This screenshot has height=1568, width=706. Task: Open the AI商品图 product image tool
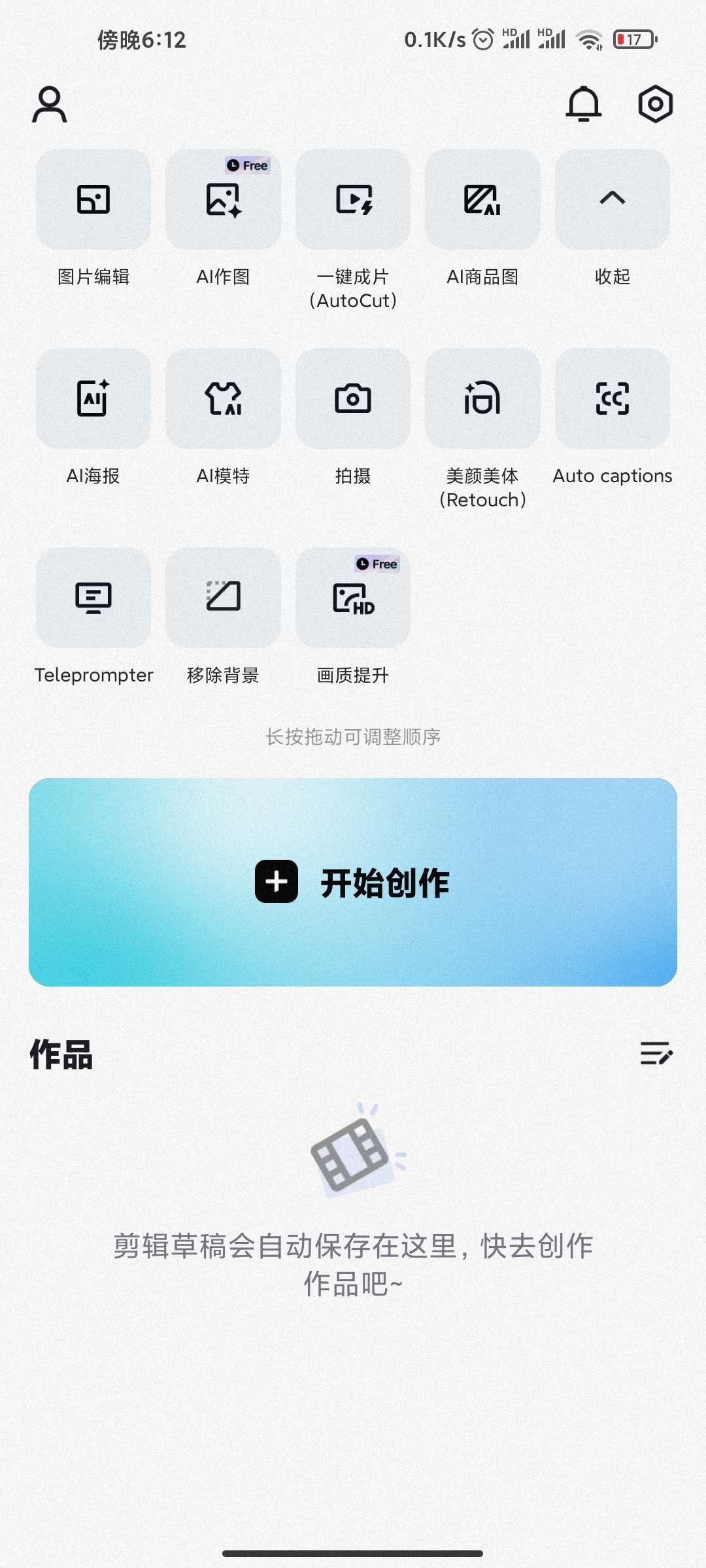click(x=482, y=201)
